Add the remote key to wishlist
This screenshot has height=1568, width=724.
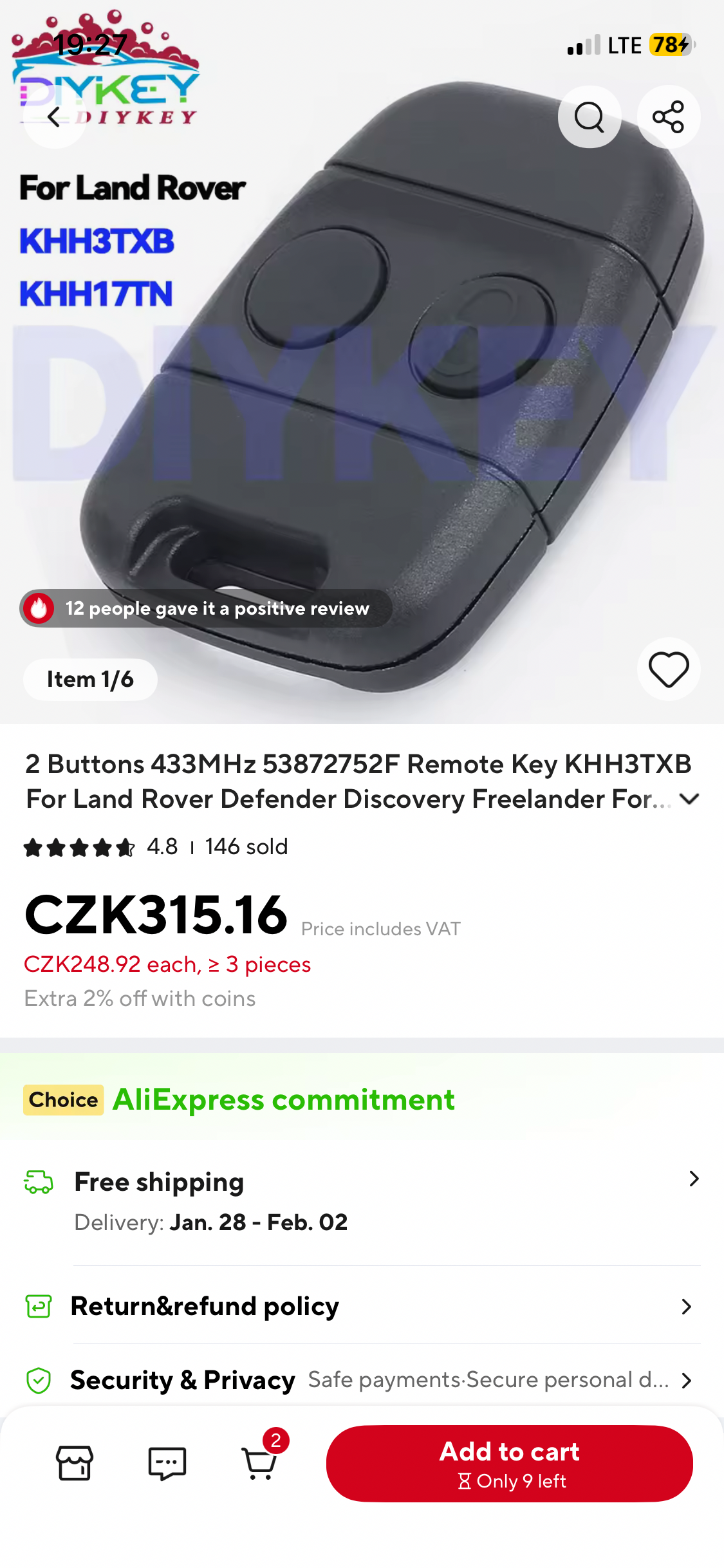point(668,669)
